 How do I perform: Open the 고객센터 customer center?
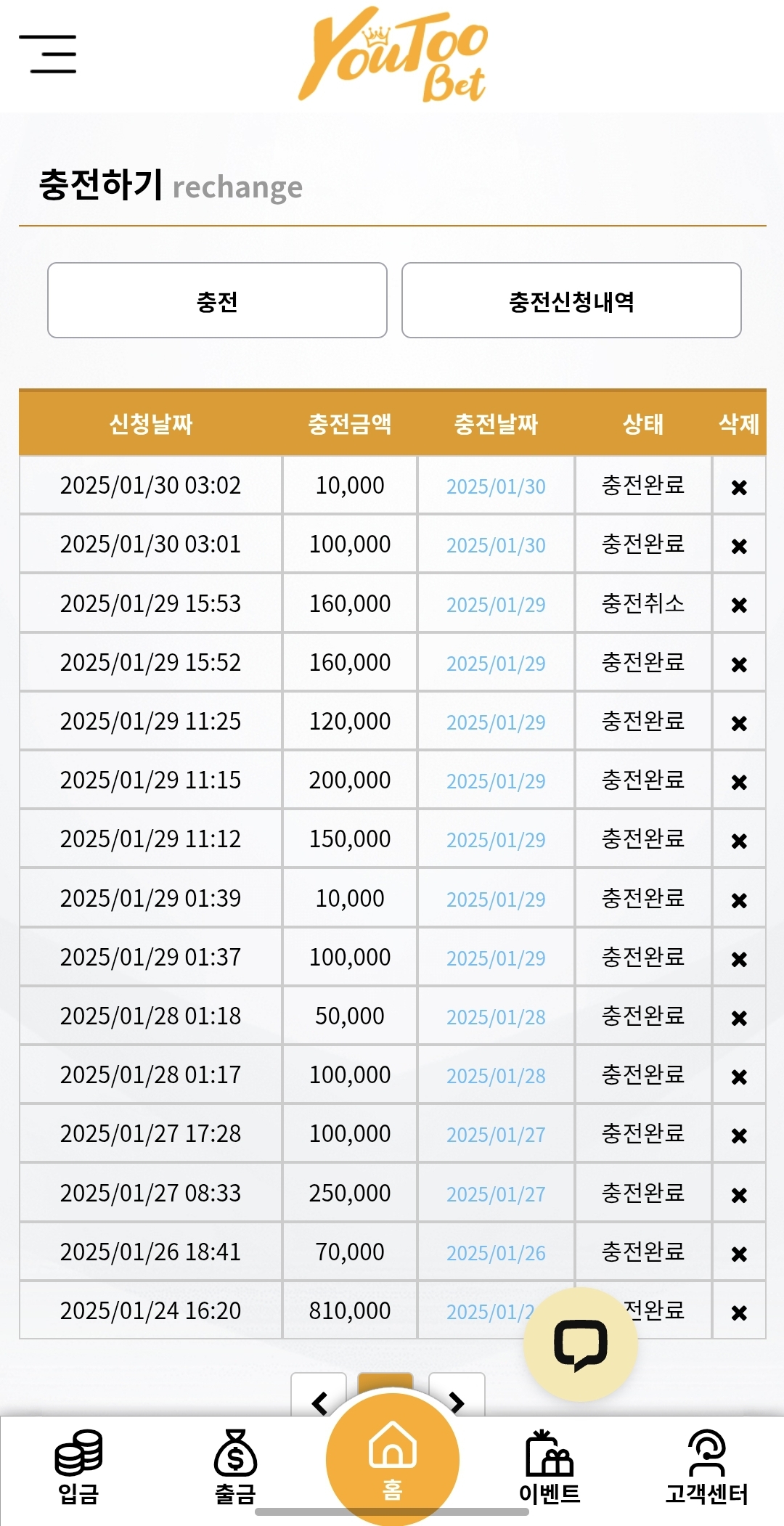pos(706,1466)
